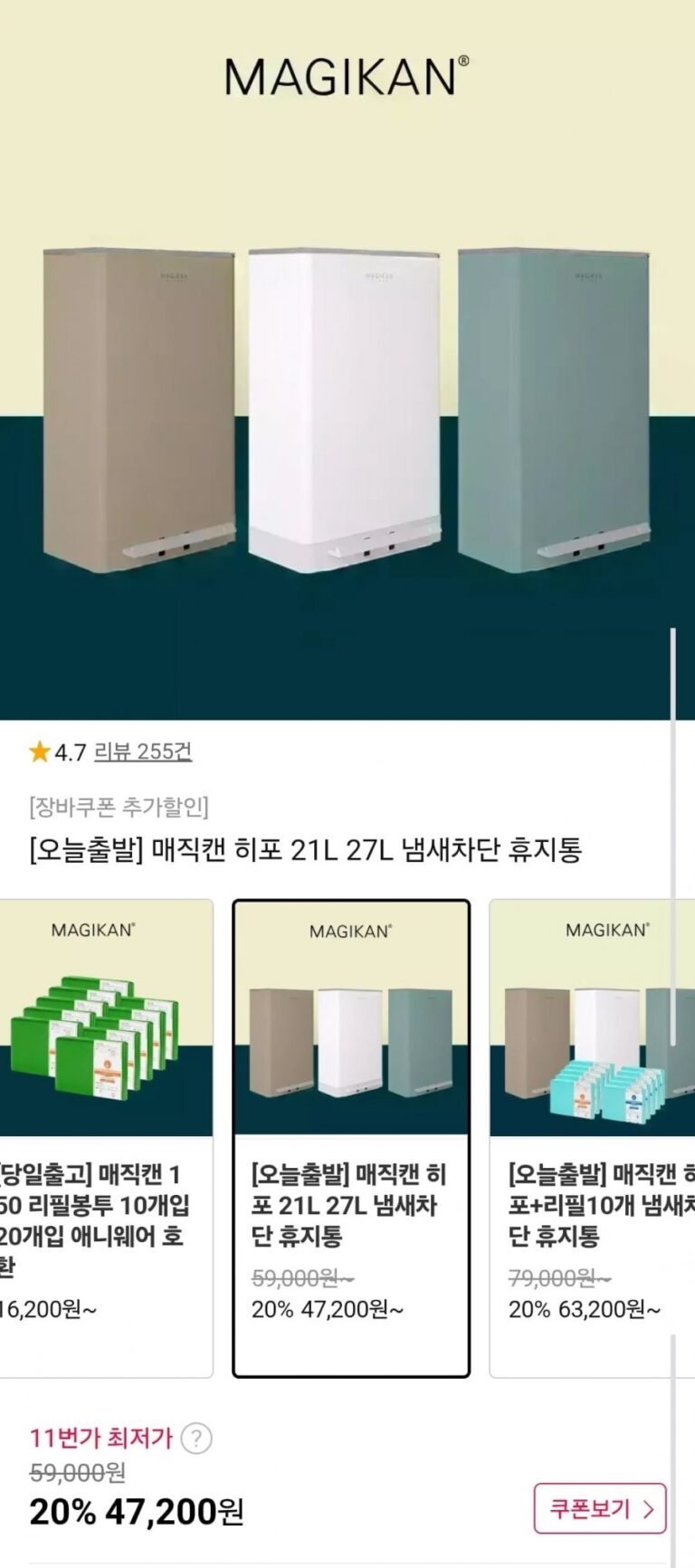Tap the 11번가 최저가 help icon
695x1568 pixels.
(196, 1438)
